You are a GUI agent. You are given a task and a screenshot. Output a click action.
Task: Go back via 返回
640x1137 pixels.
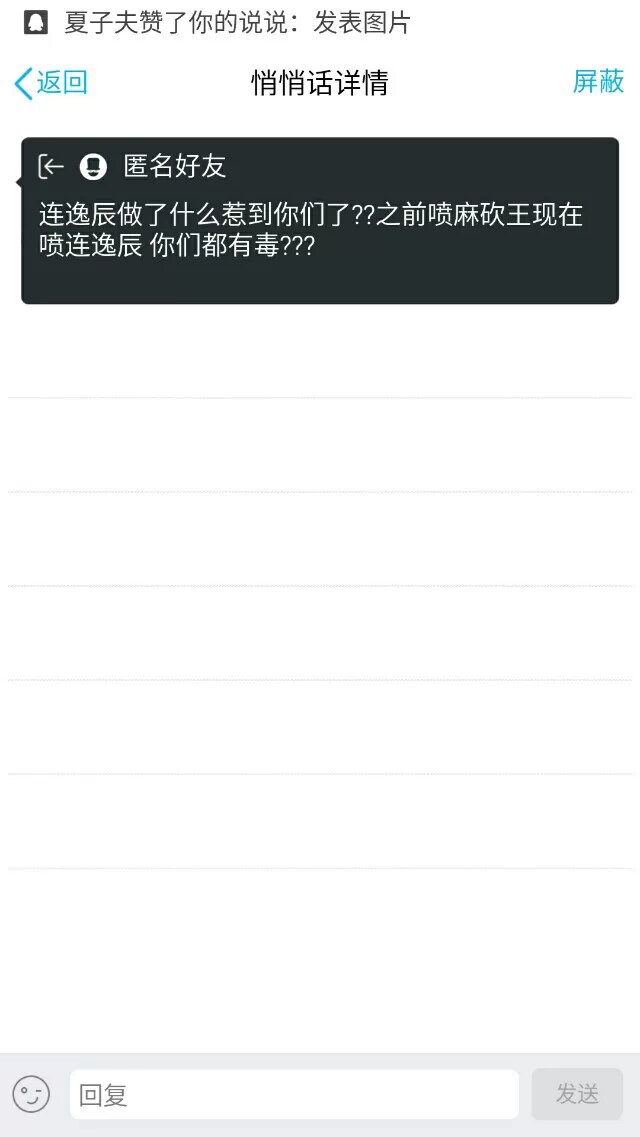(x=51, y=82)
